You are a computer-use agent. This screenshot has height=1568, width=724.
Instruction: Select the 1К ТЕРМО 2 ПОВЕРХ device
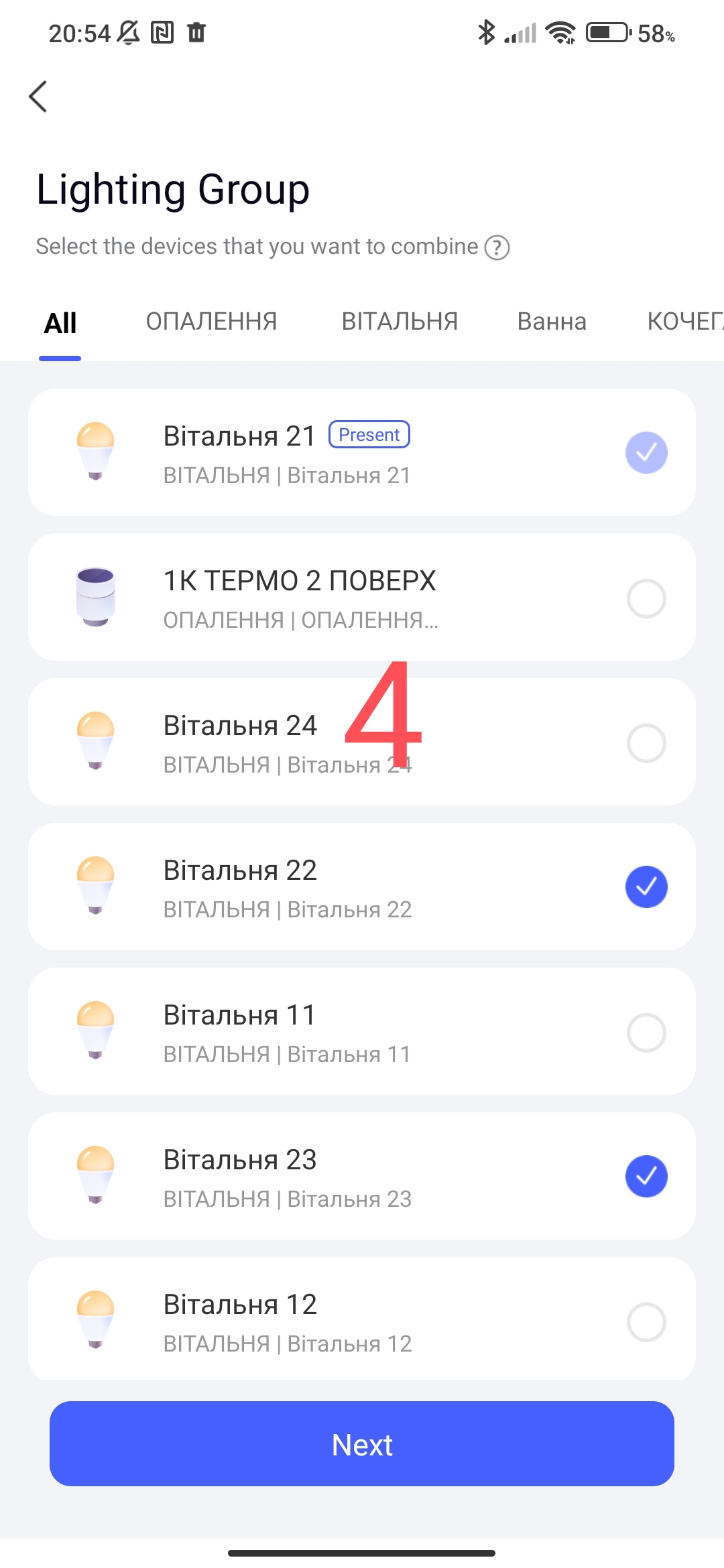click(x=646, y=598)
